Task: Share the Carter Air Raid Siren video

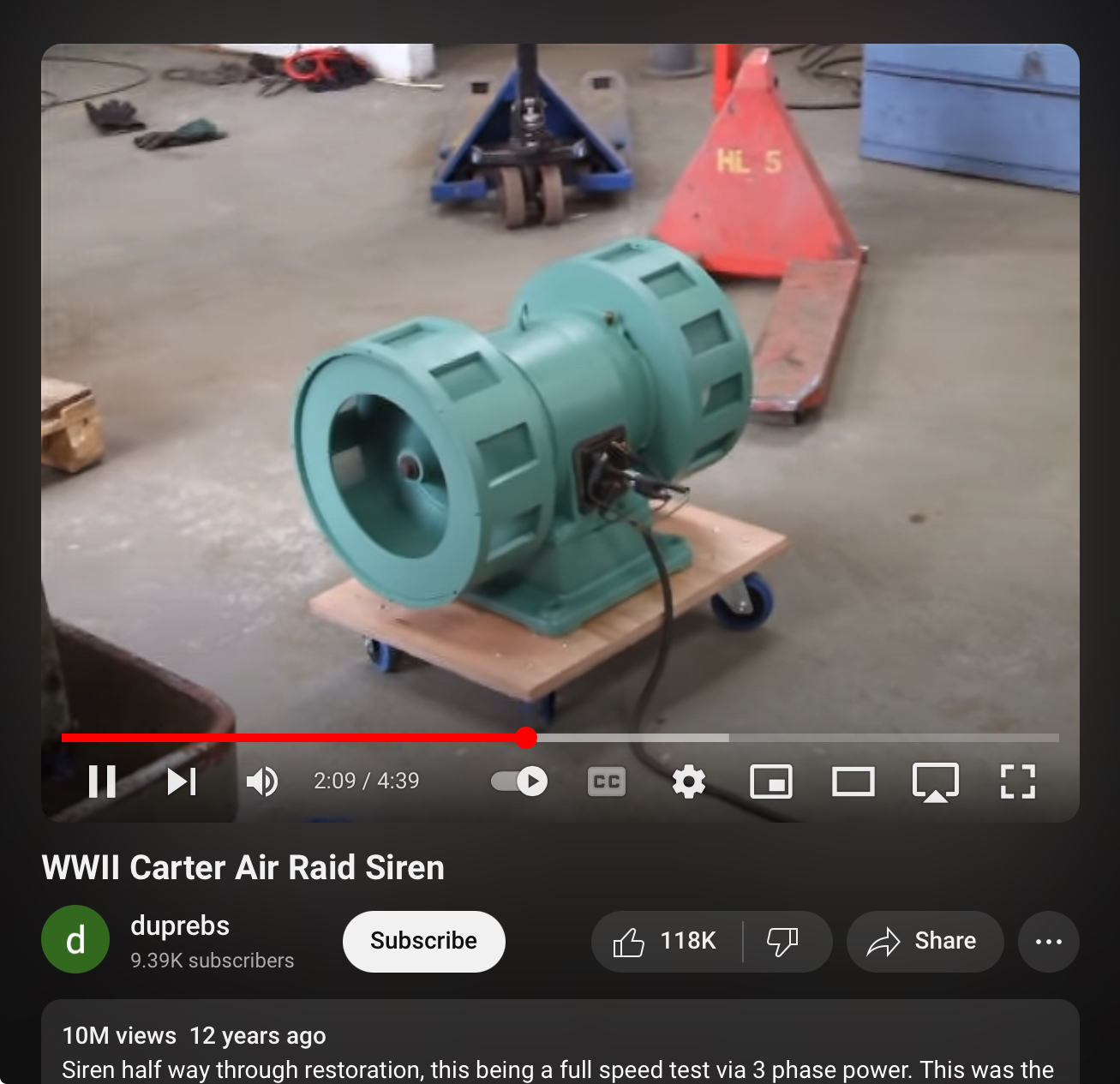Action: point(924,941)
